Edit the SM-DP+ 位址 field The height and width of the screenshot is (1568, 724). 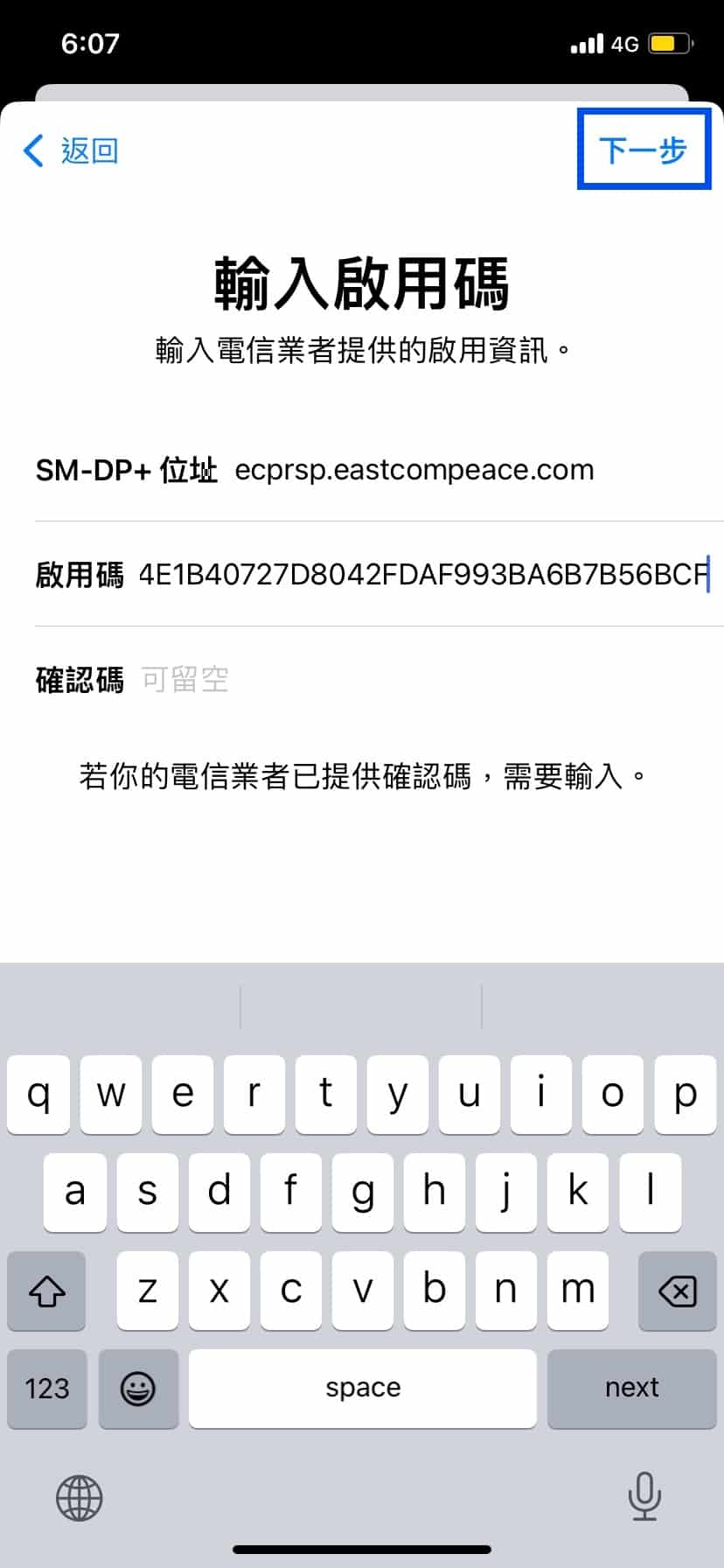pyautogui.click(x=414, y=470)
